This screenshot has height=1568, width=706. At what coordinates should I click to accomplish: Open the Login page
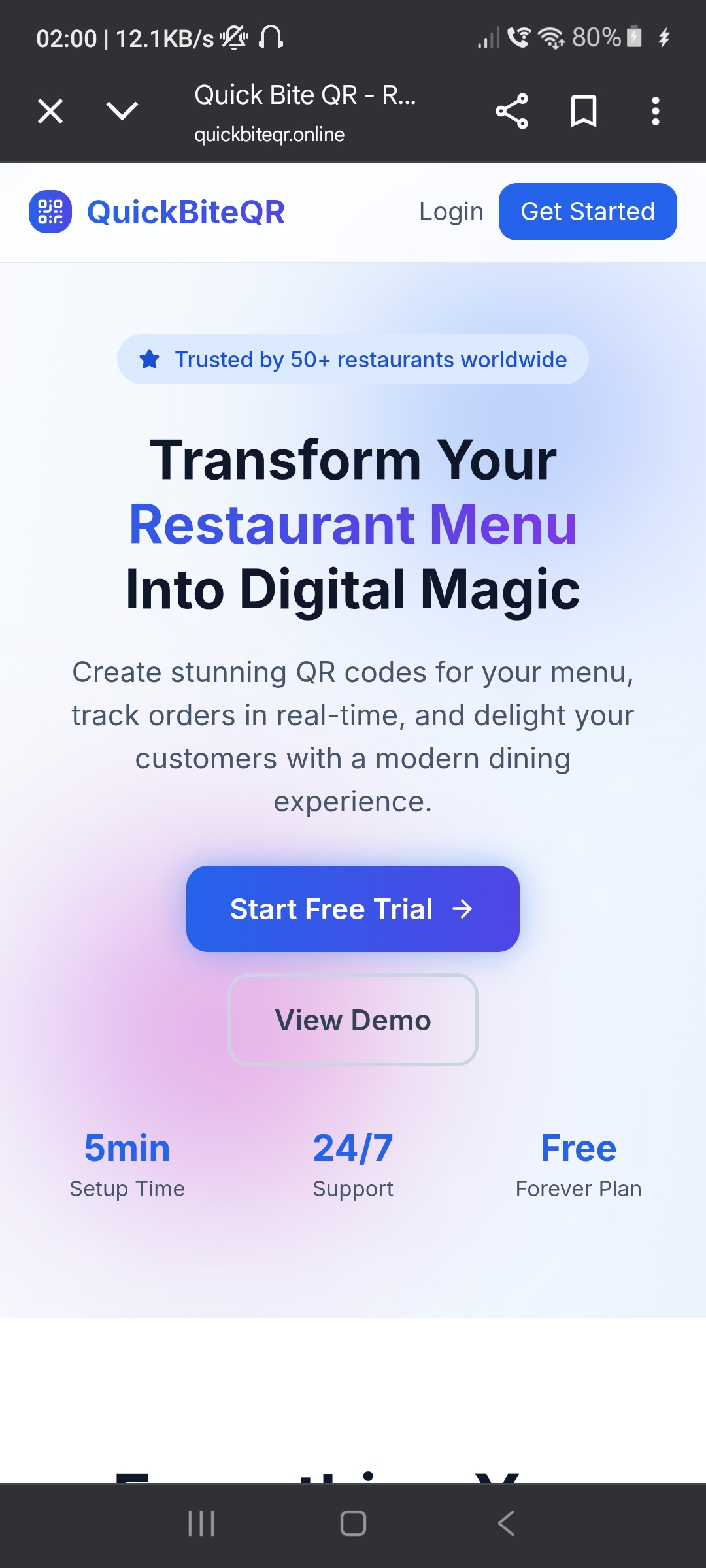(x=451, y=212)
